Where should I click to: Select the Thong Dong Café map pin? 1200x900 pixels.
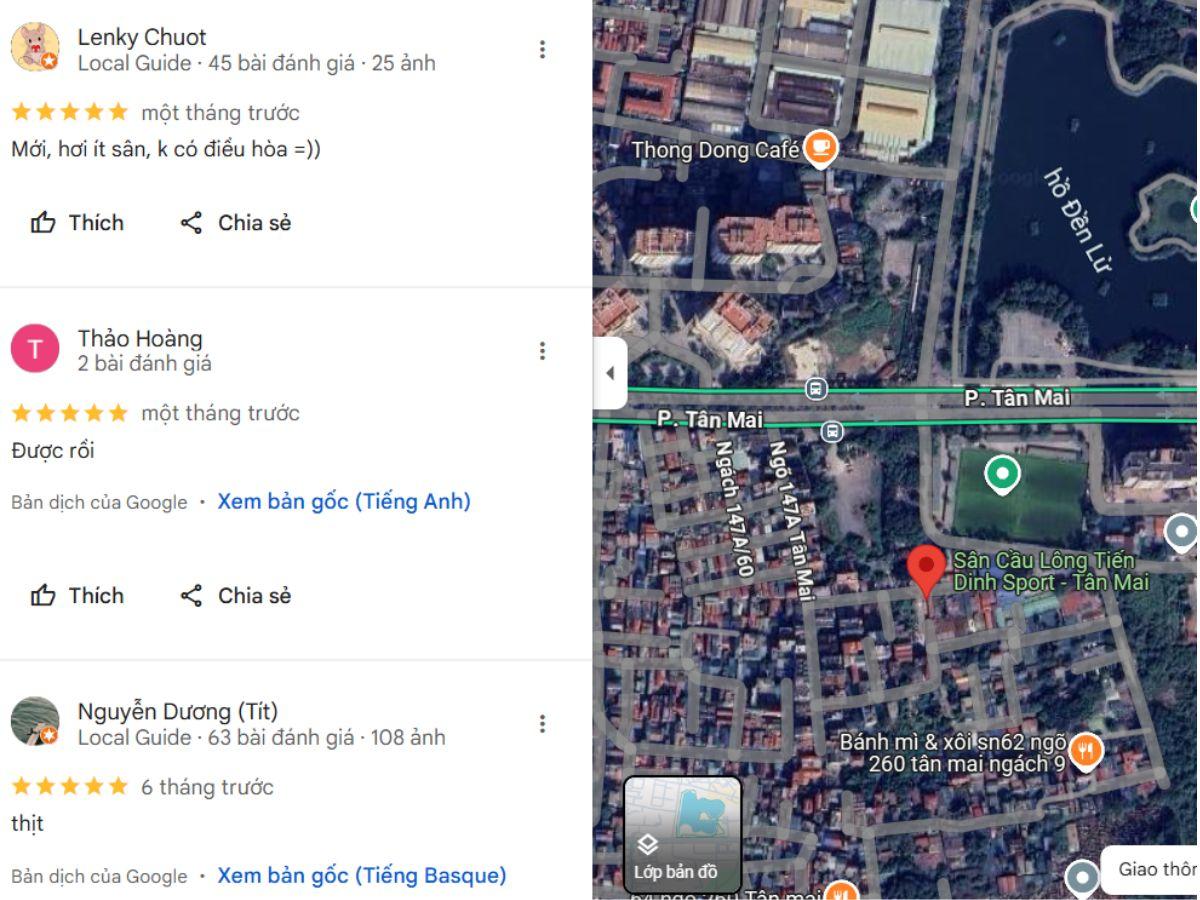[x=820, y=148]
